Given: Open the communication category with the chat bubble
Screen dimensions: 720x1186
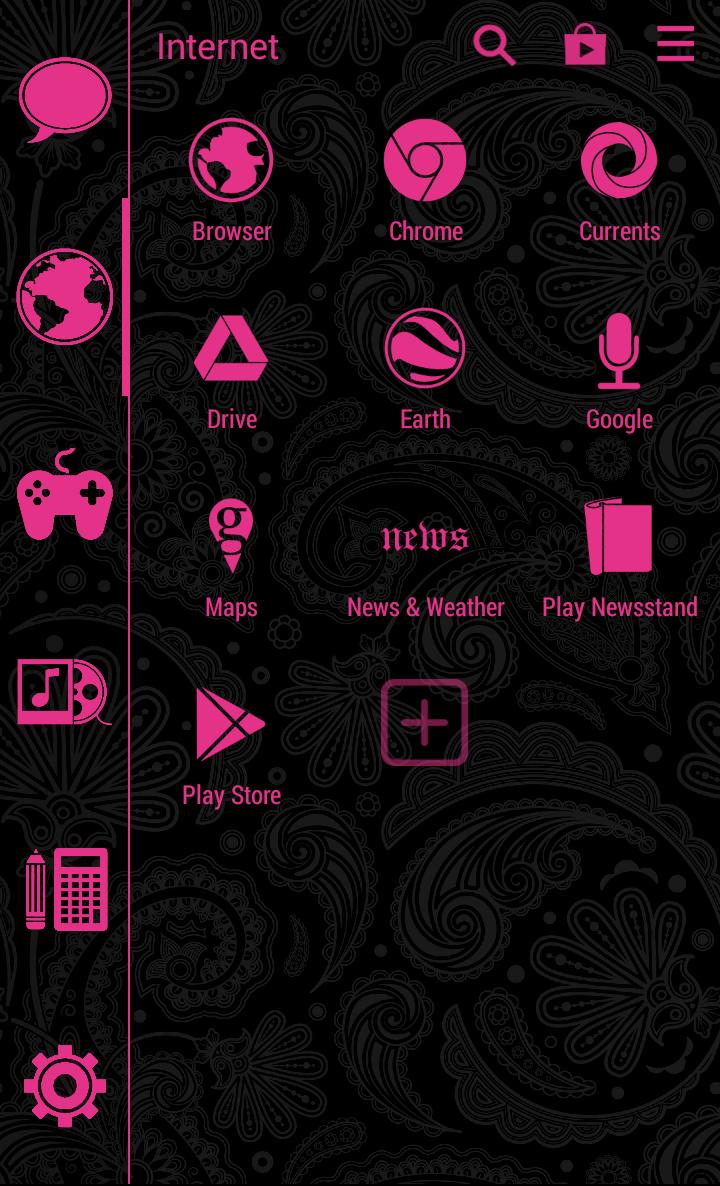Looking at the screenshot, I should (x=64, y=97).
